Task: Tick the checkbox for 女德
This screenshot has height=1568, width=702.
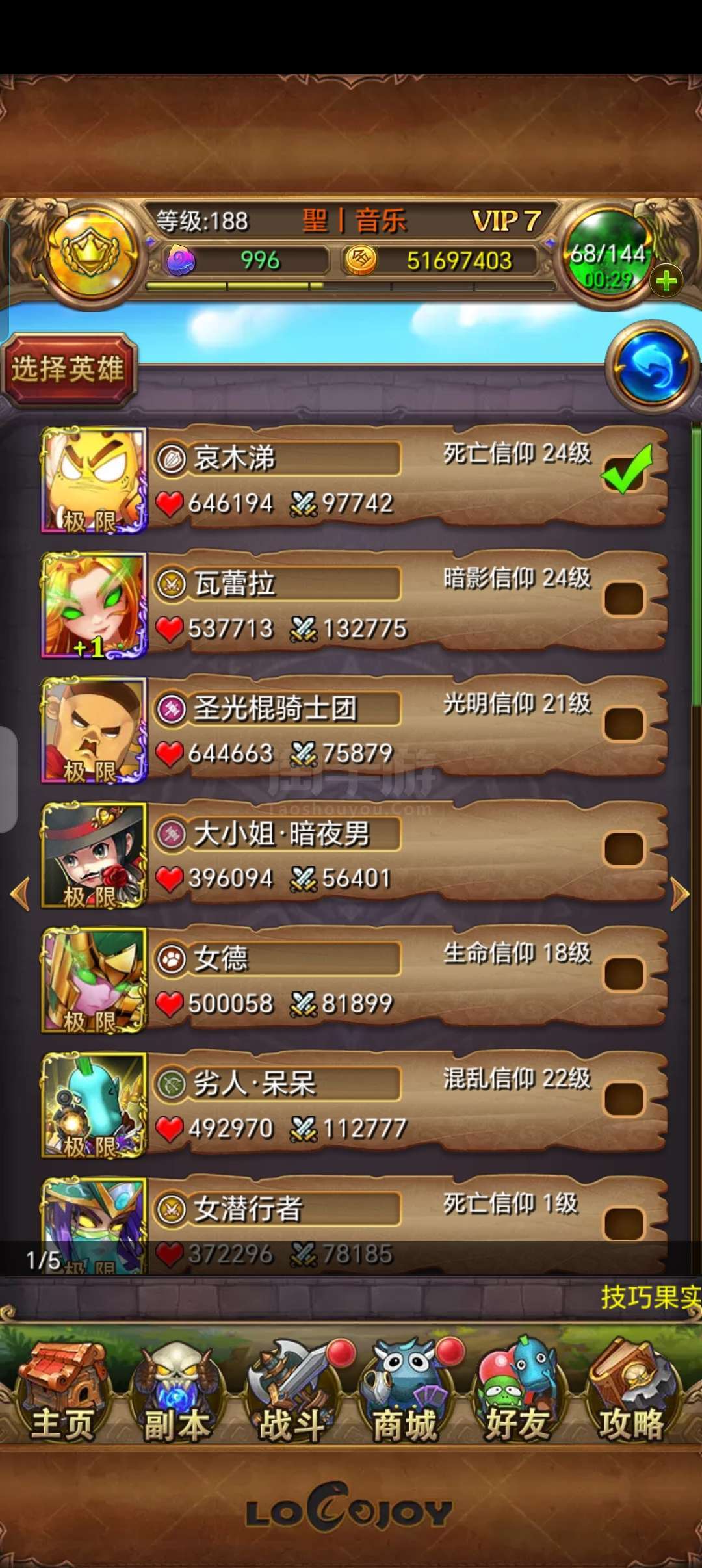Action: coord(624,974)
